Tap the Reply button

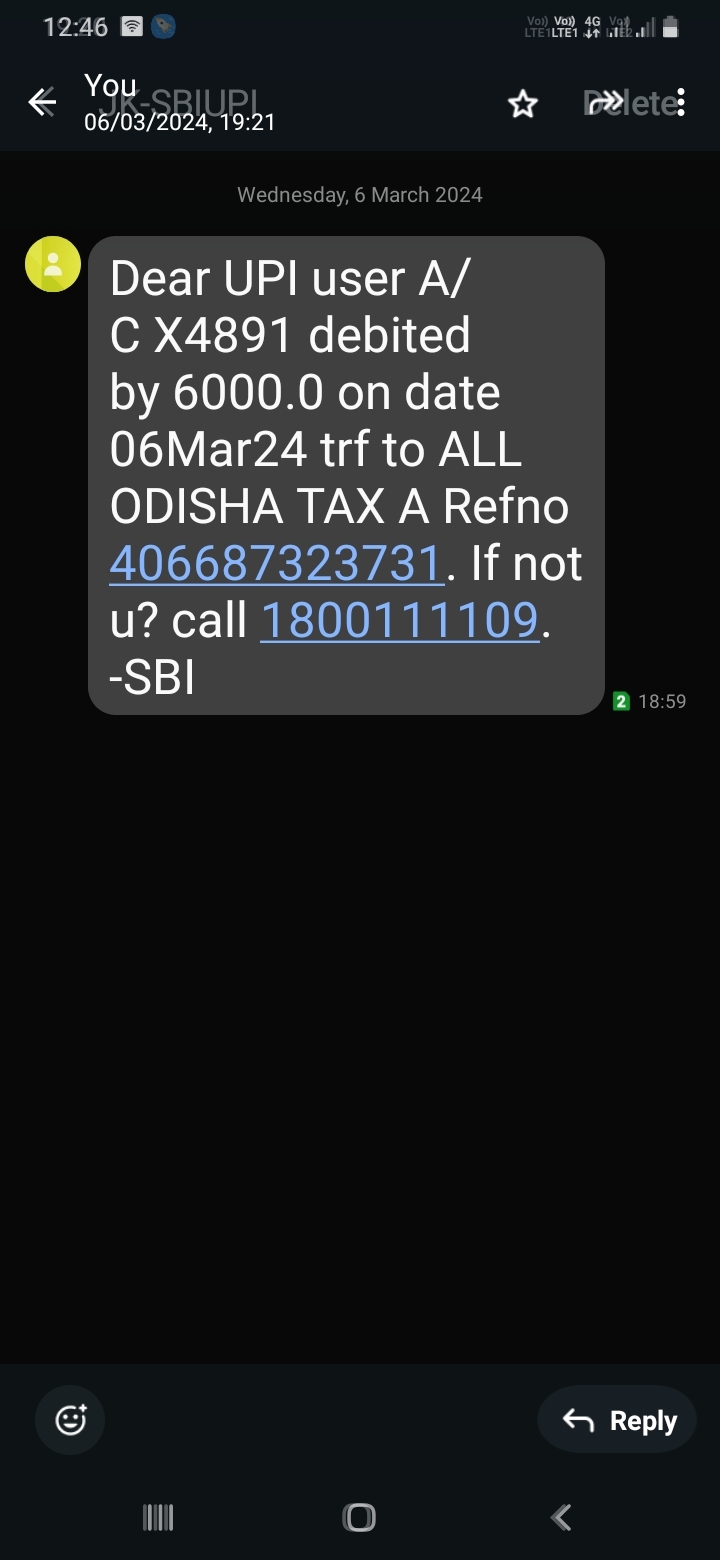(617, 1420)
